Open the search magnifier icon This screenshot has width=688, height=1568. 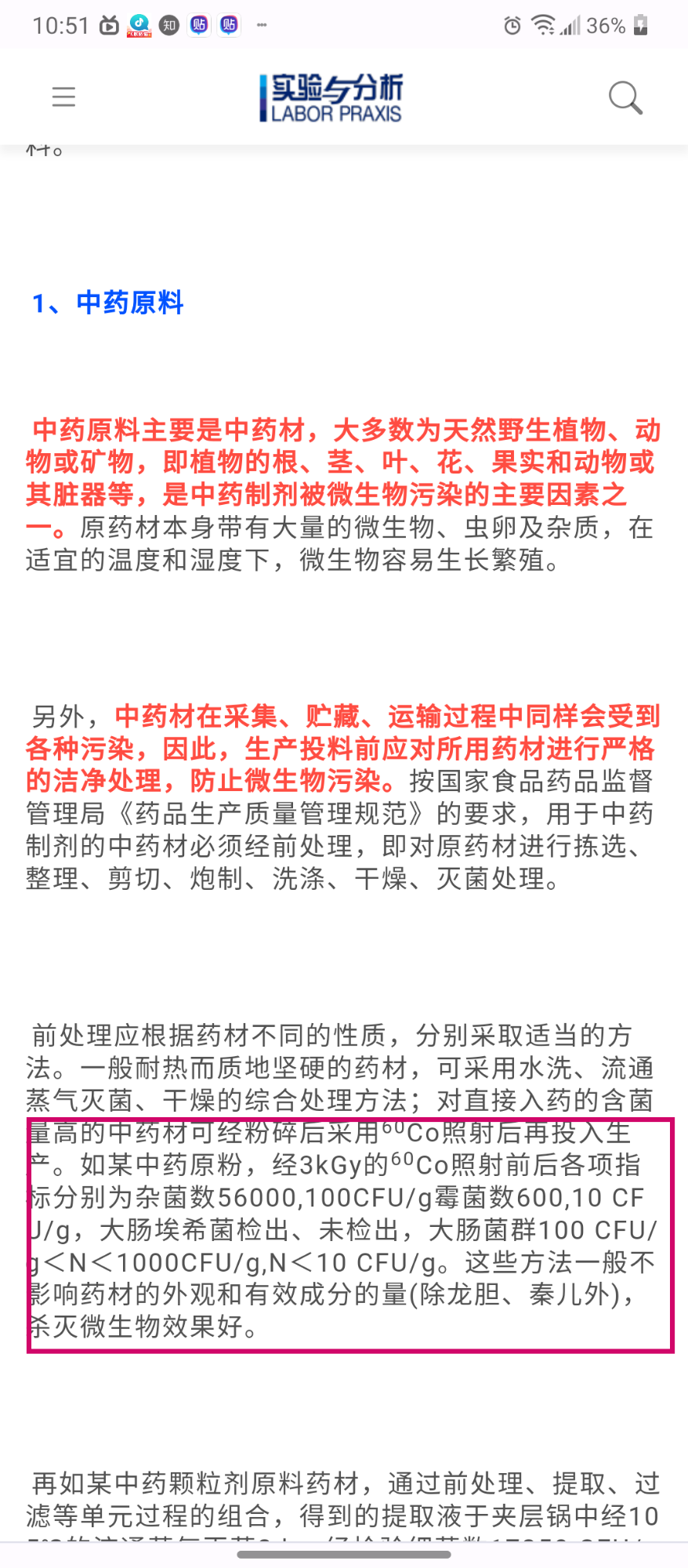[x=625, y=97]
